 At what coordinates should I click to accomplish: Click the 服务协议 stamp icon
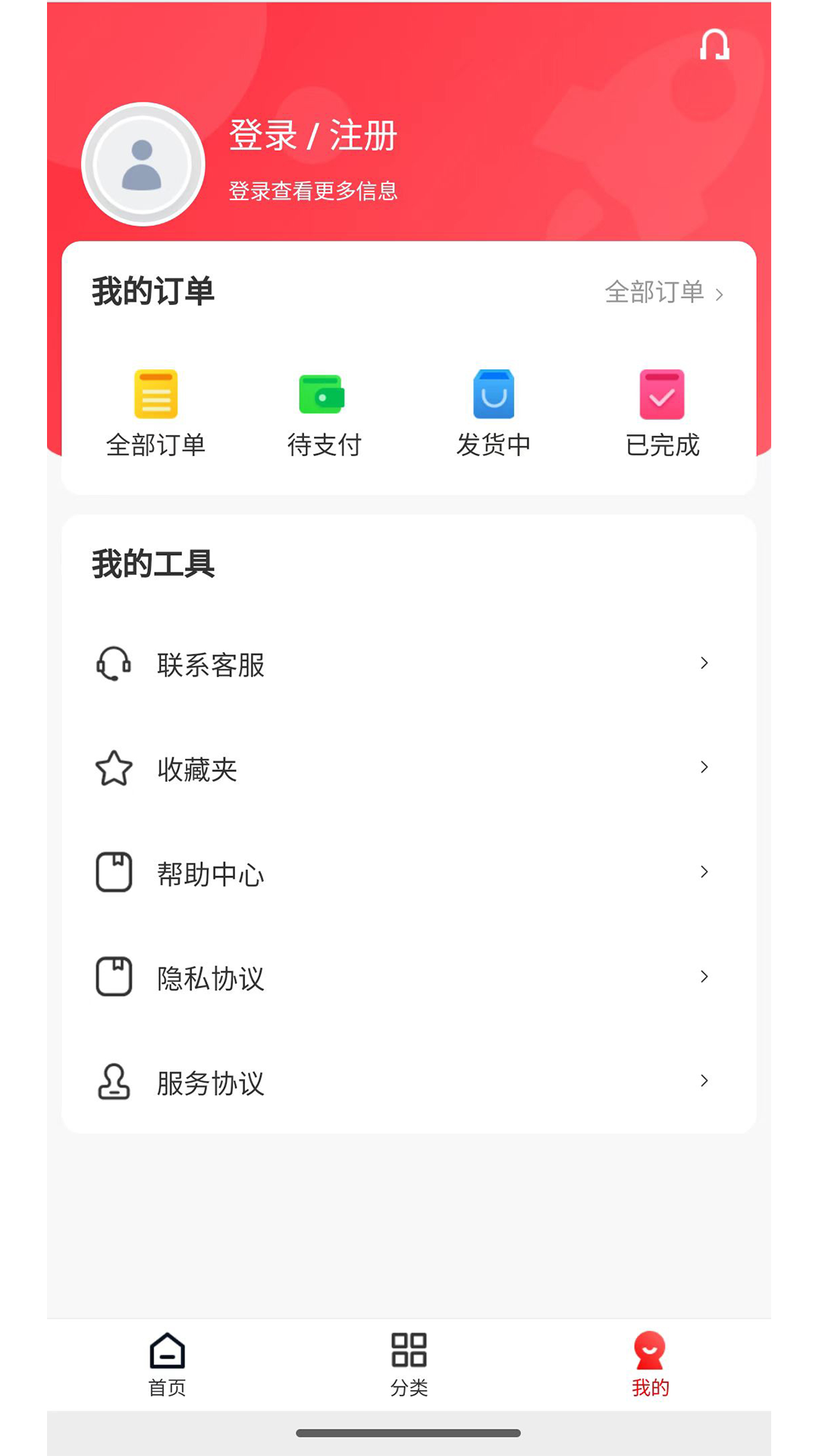(114, 1083)
